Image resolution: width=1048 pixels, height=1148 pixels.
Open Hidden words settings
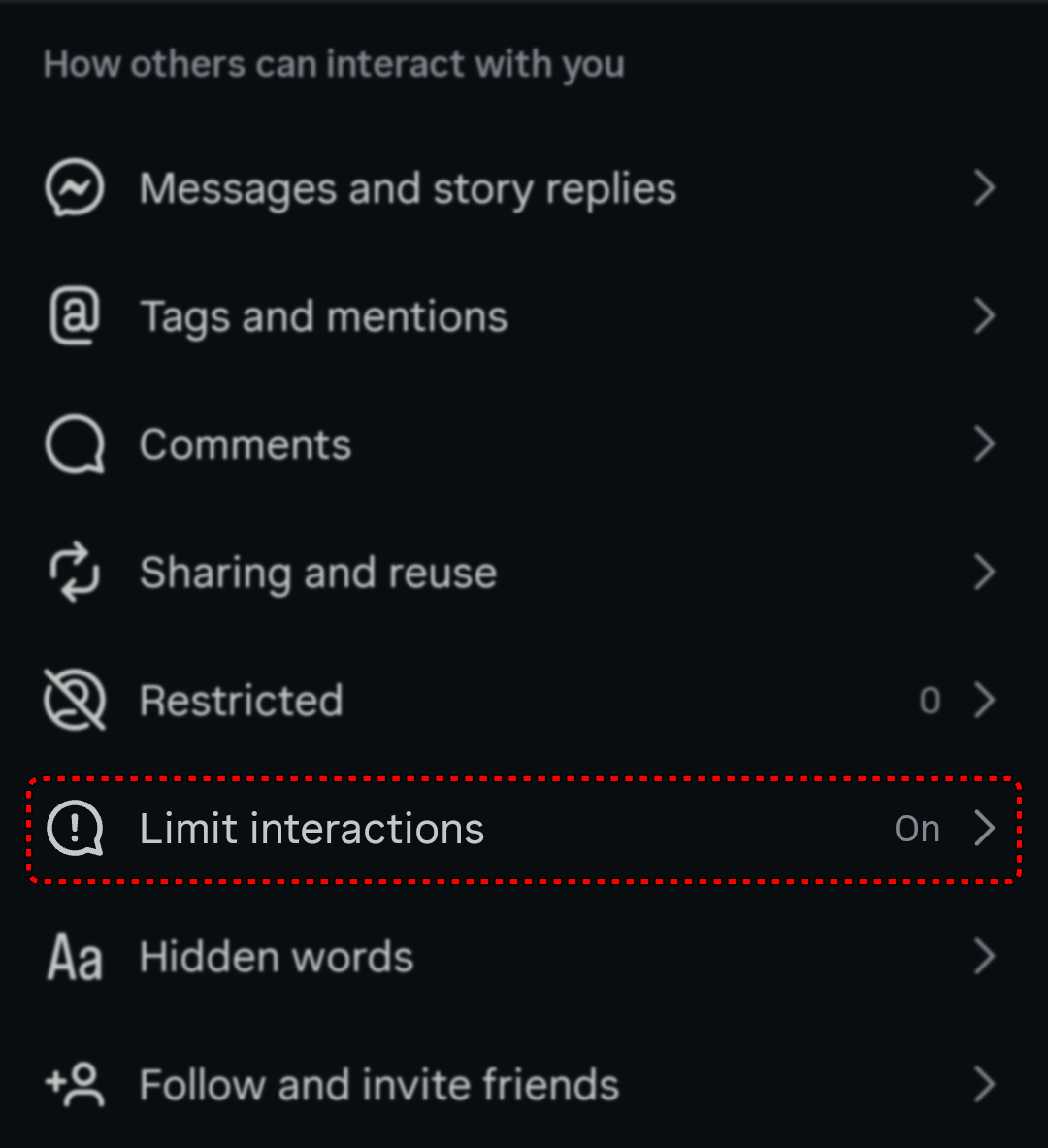pos(277,957)
